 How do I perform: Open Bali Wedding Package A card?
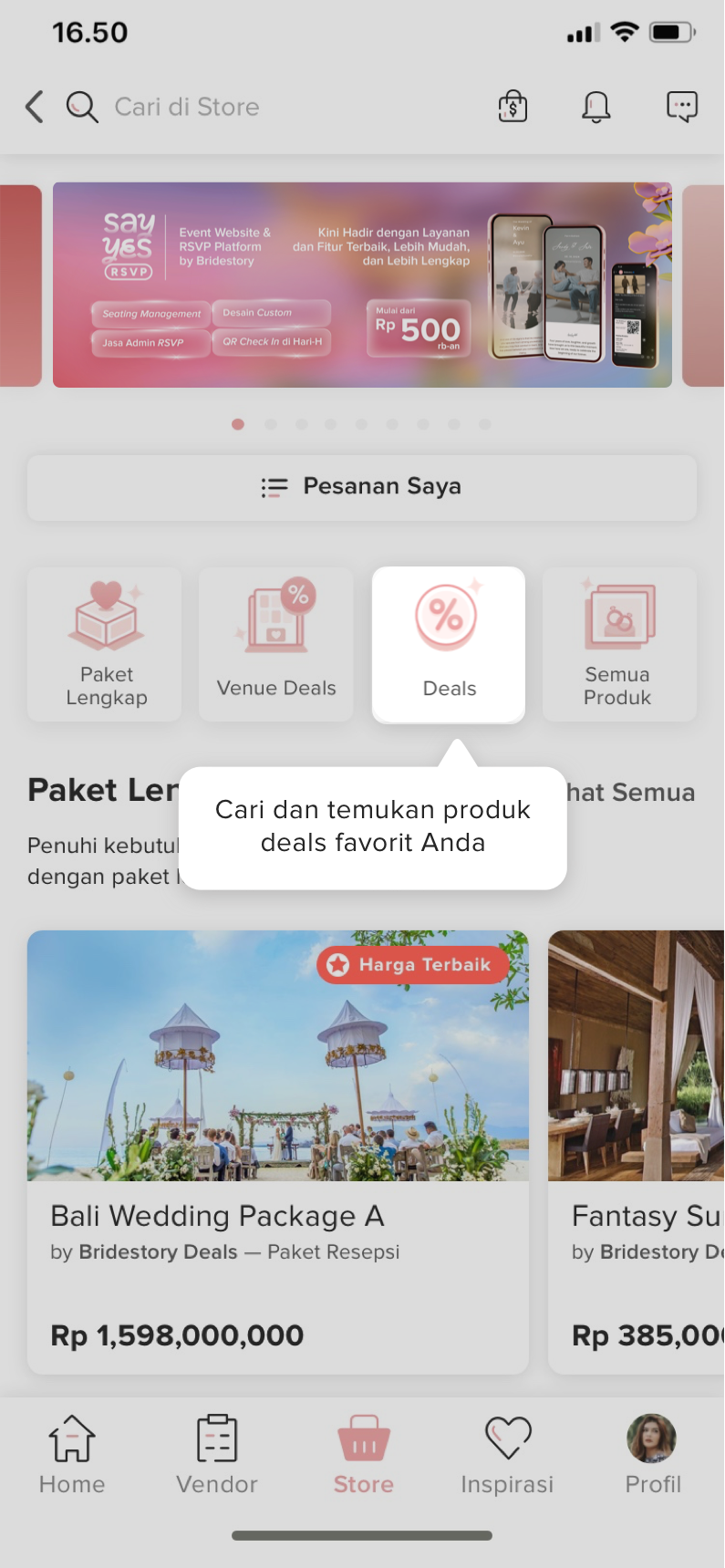278,1151
